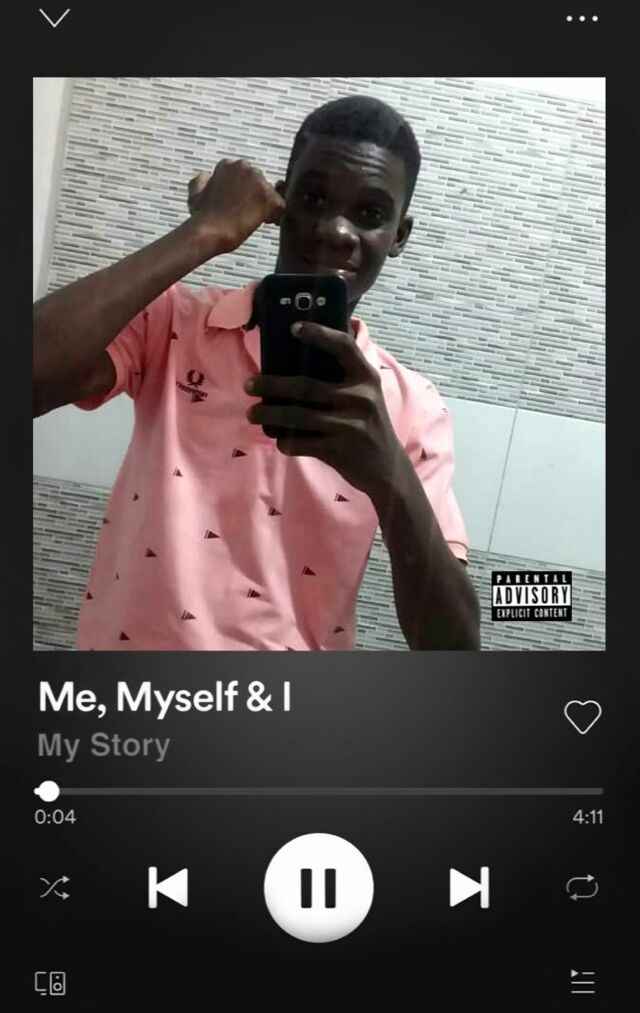Open the three-dot options menu
The height and width of the screenshot is (1013, 640).
(x=582, y=18)
